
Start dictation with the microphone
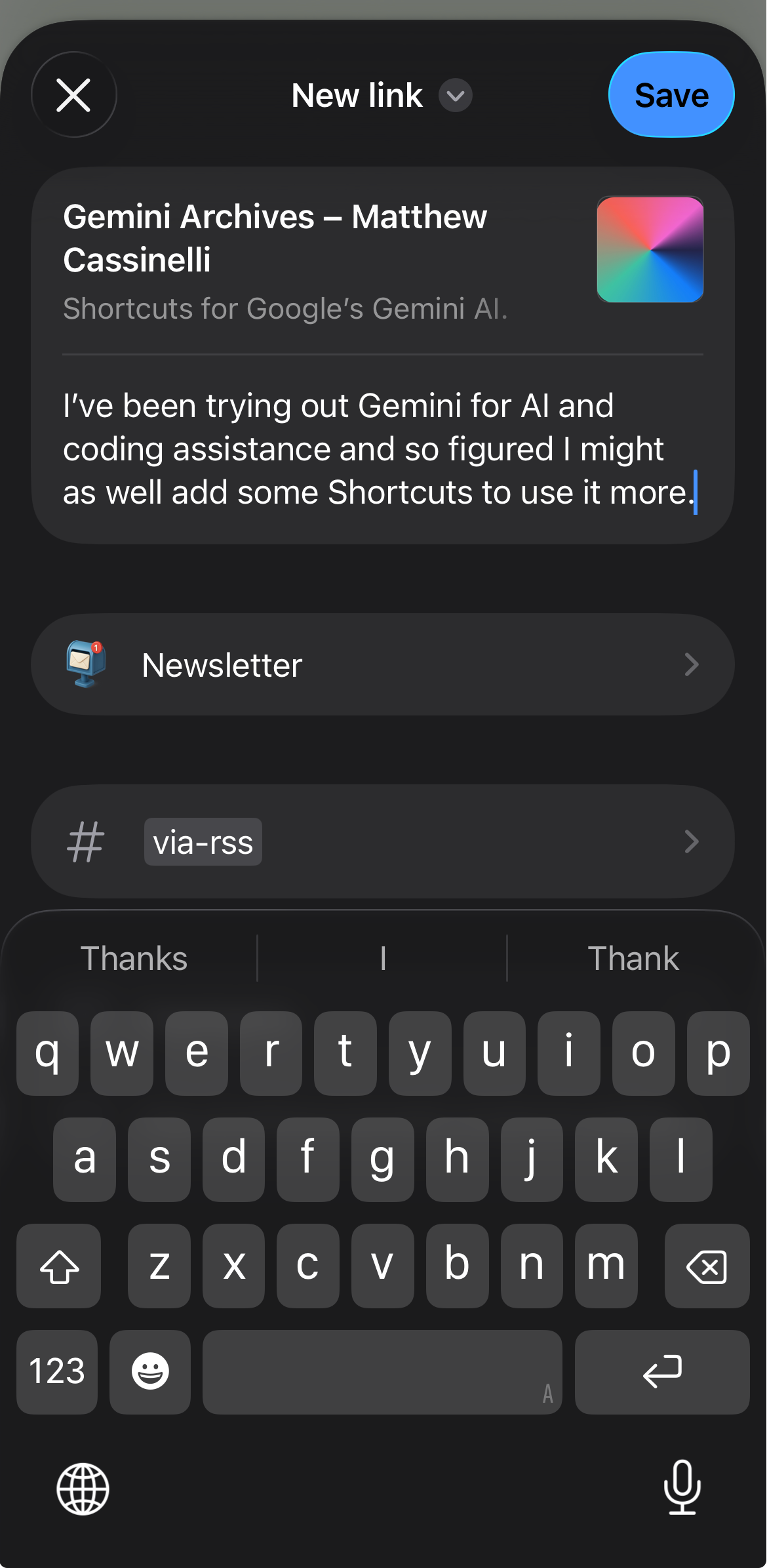[x=682, y=1488]
